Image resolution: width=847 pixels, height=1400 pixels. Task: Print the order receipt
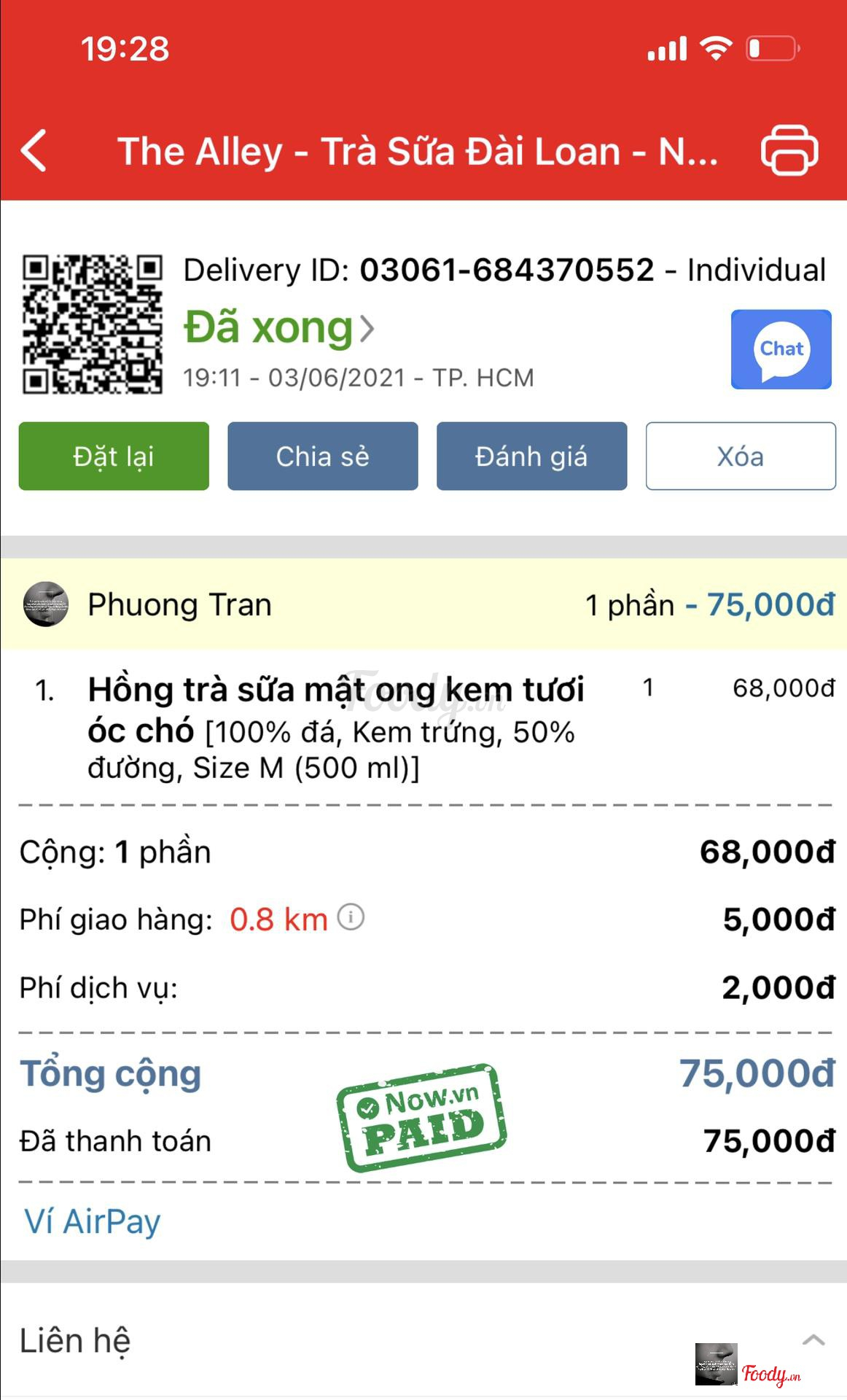pos(789,151)
